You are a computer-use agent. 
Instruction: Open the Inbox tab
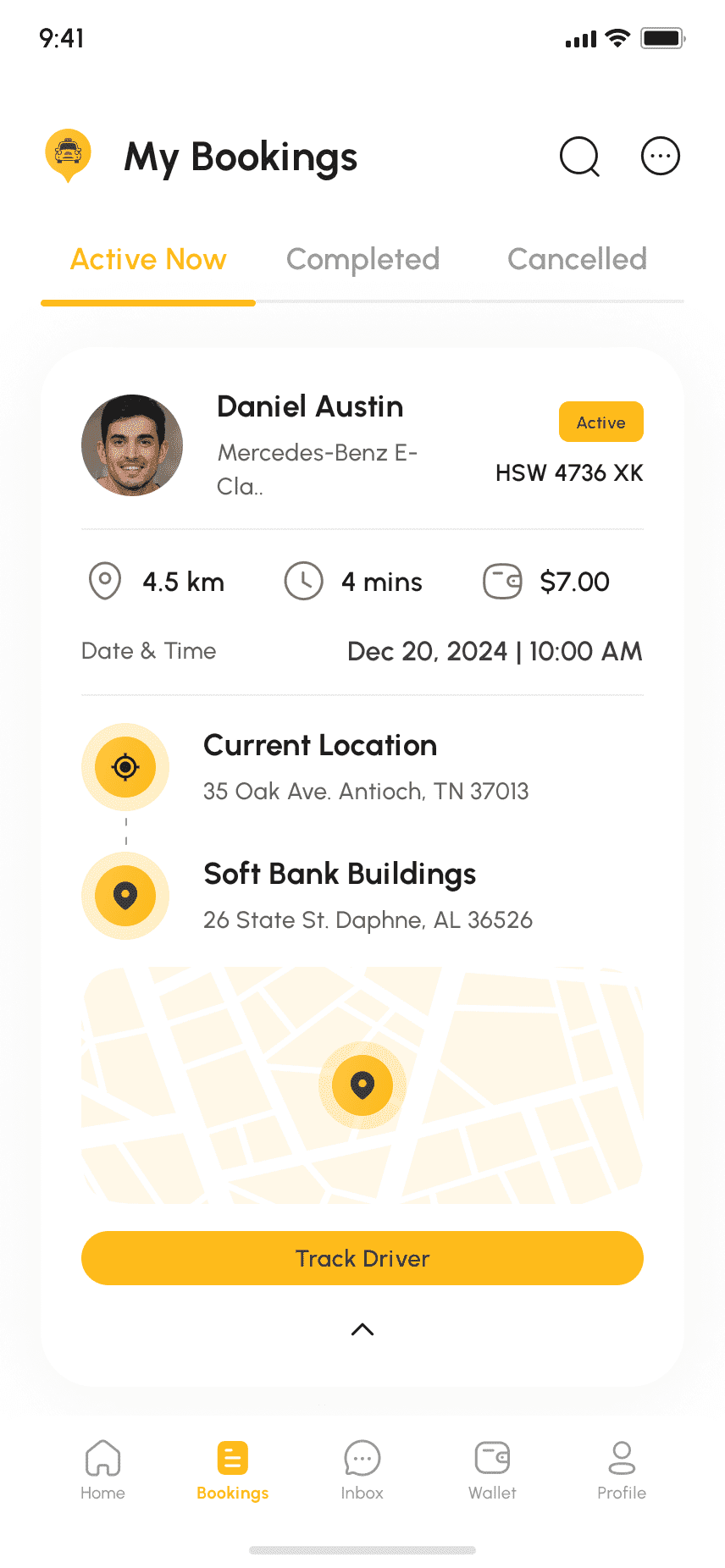[362, 1471]
